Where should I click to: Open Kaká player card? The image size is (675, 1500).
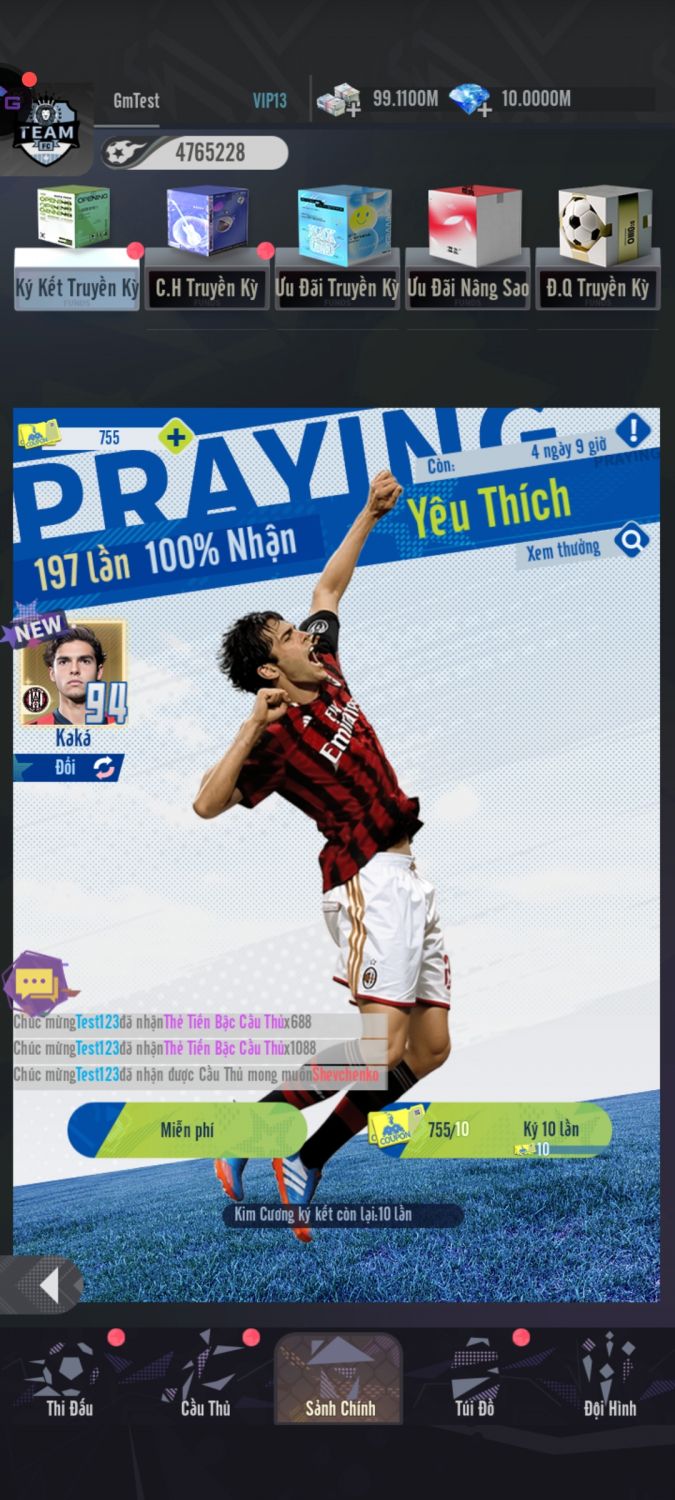[75, 675]
